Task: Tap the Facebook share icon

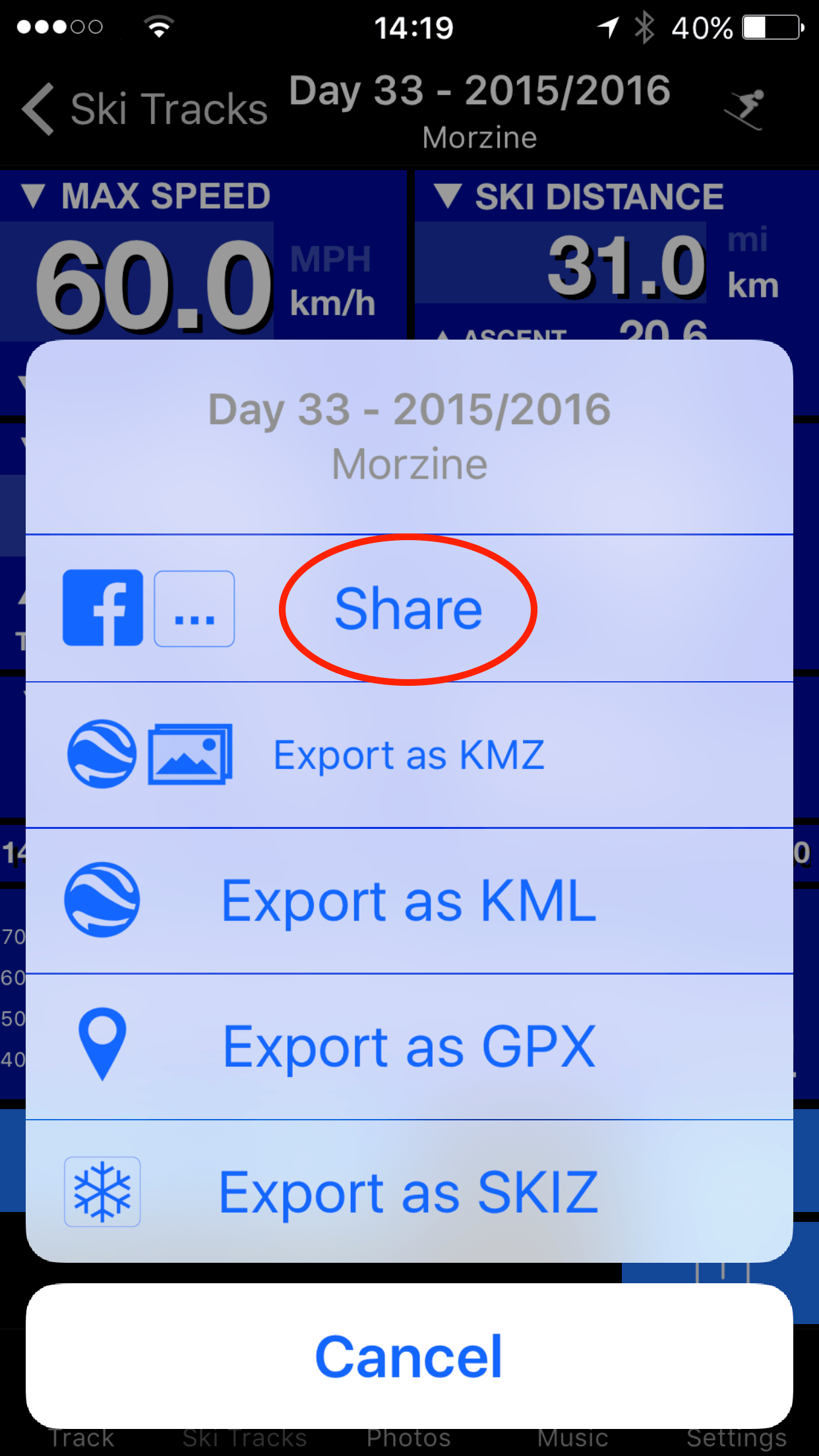Action: point(102,608)
